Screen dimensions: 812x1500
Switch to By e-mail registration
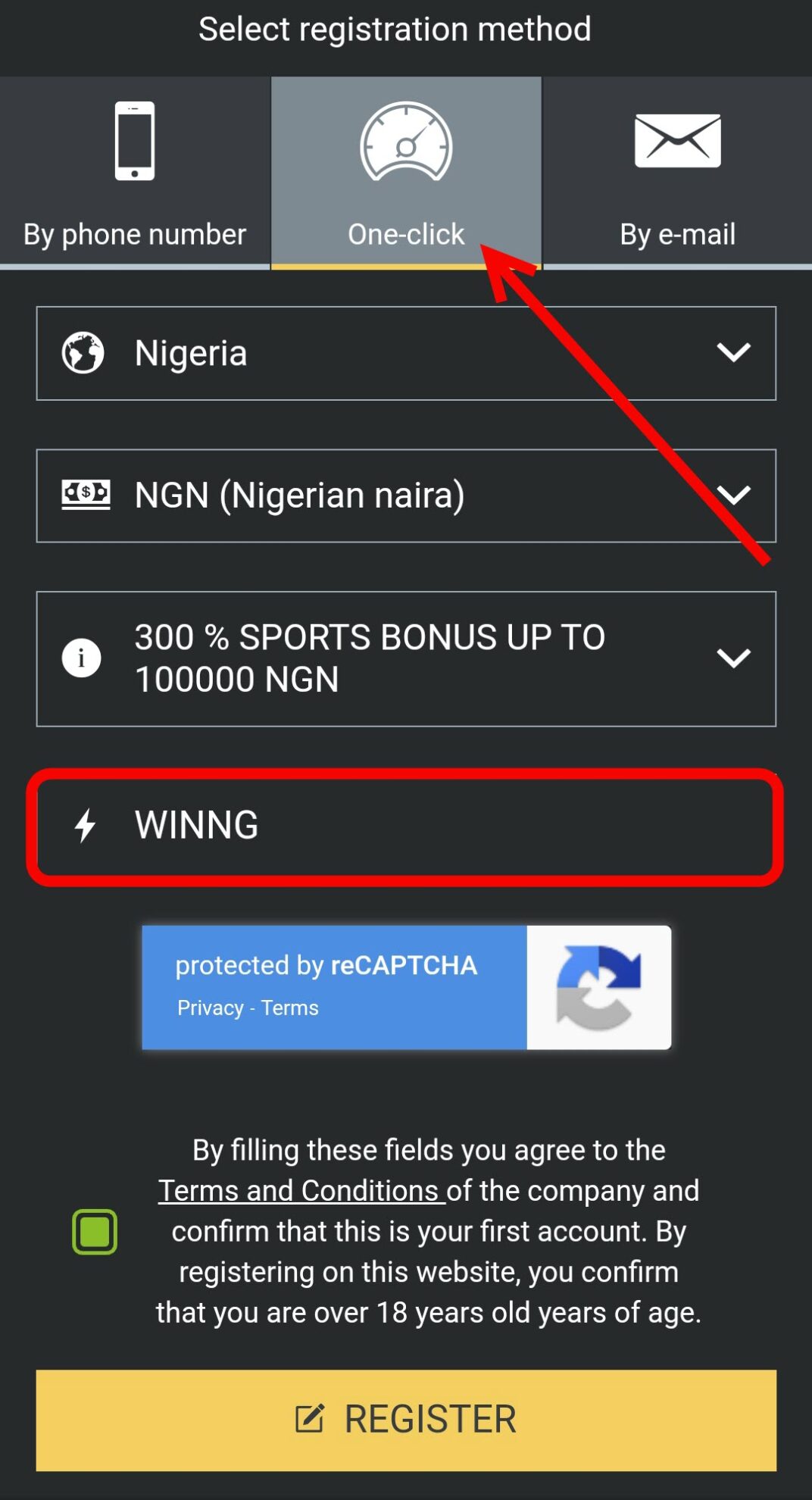coord(677,173)
